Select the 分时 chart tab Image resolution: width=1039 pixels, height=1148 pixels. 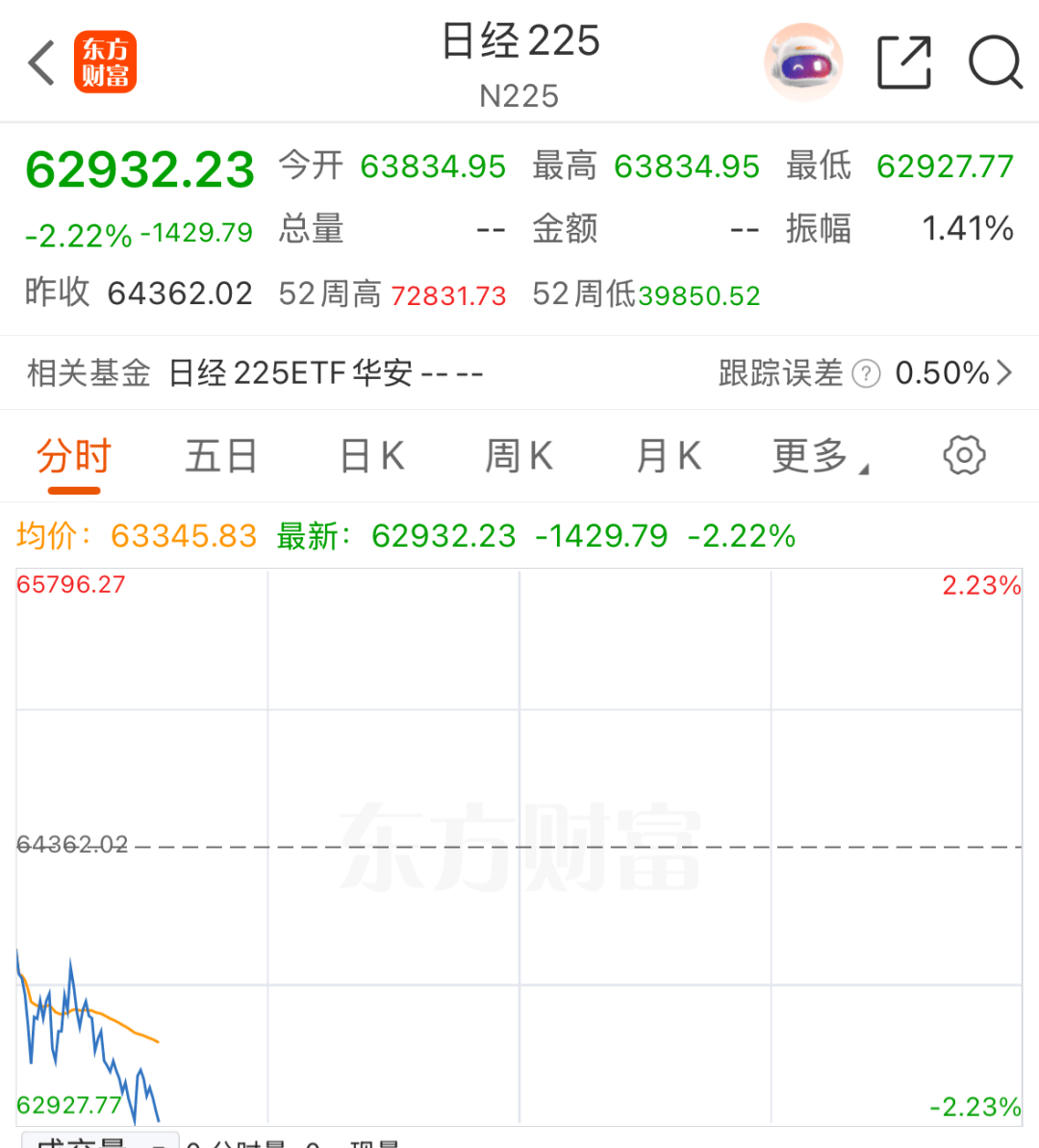pyautogui.click(x=74, y=456)
